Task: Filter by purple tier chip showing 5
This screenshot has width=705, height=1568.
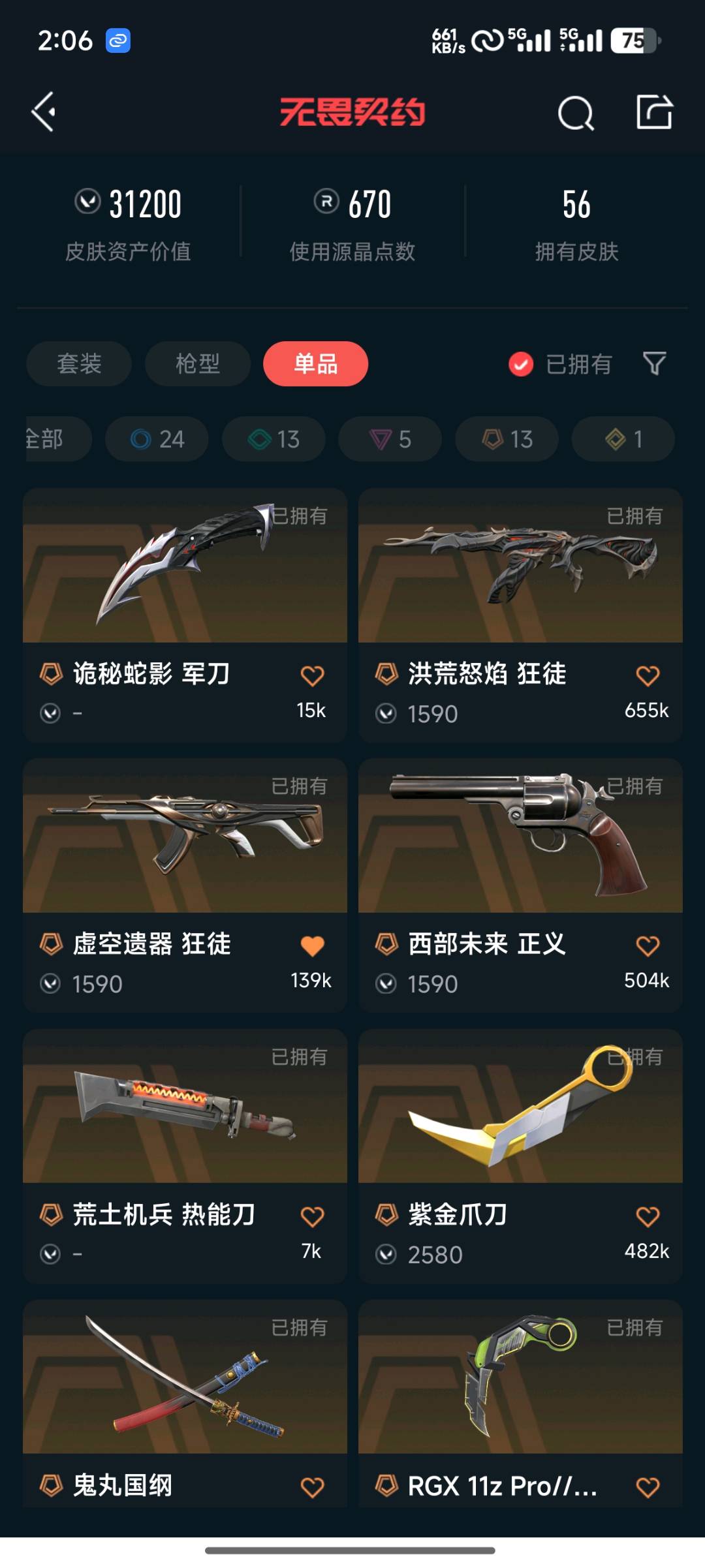Action: 390,439
